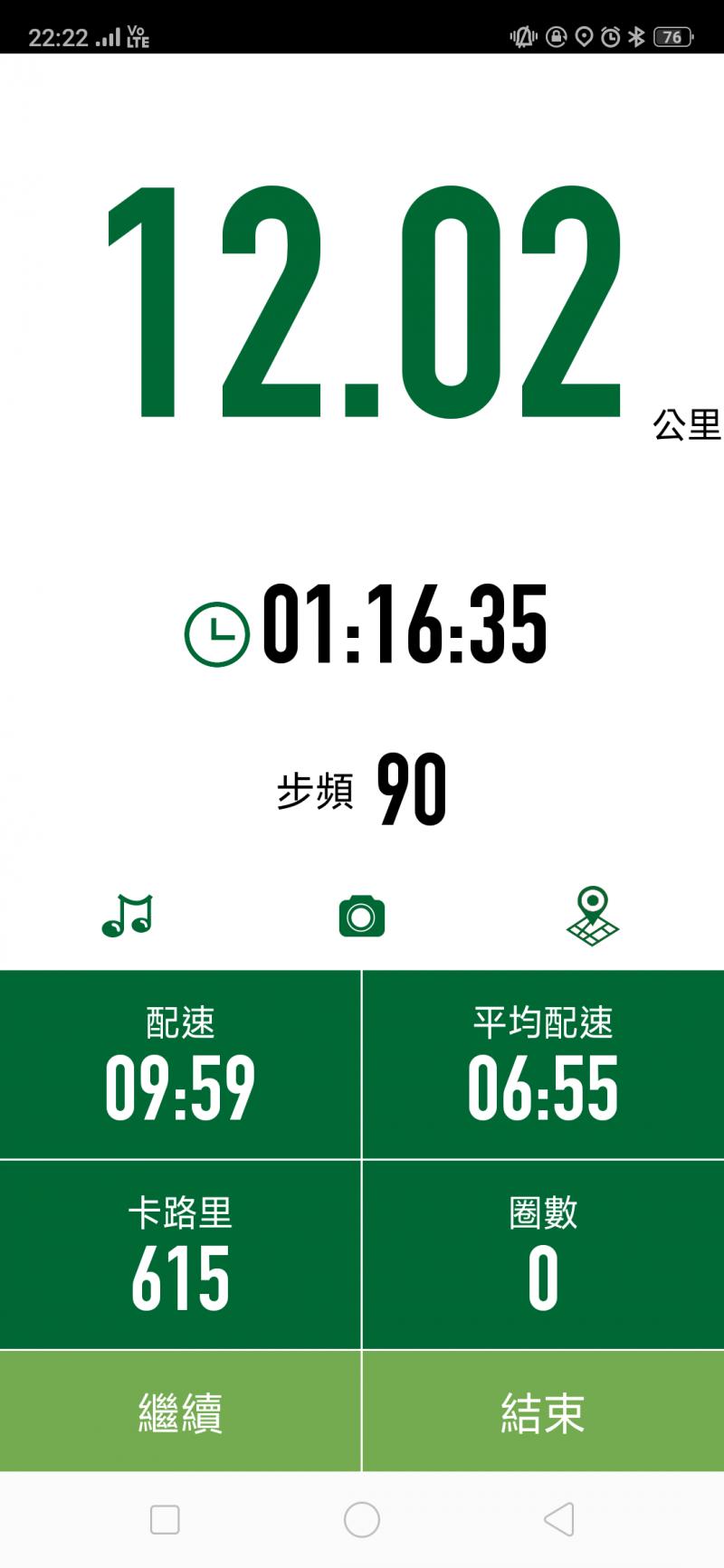The image size is (724, 1568).
Task: Tap 繼續 to resume the run
Action: tap(180, 1412)
